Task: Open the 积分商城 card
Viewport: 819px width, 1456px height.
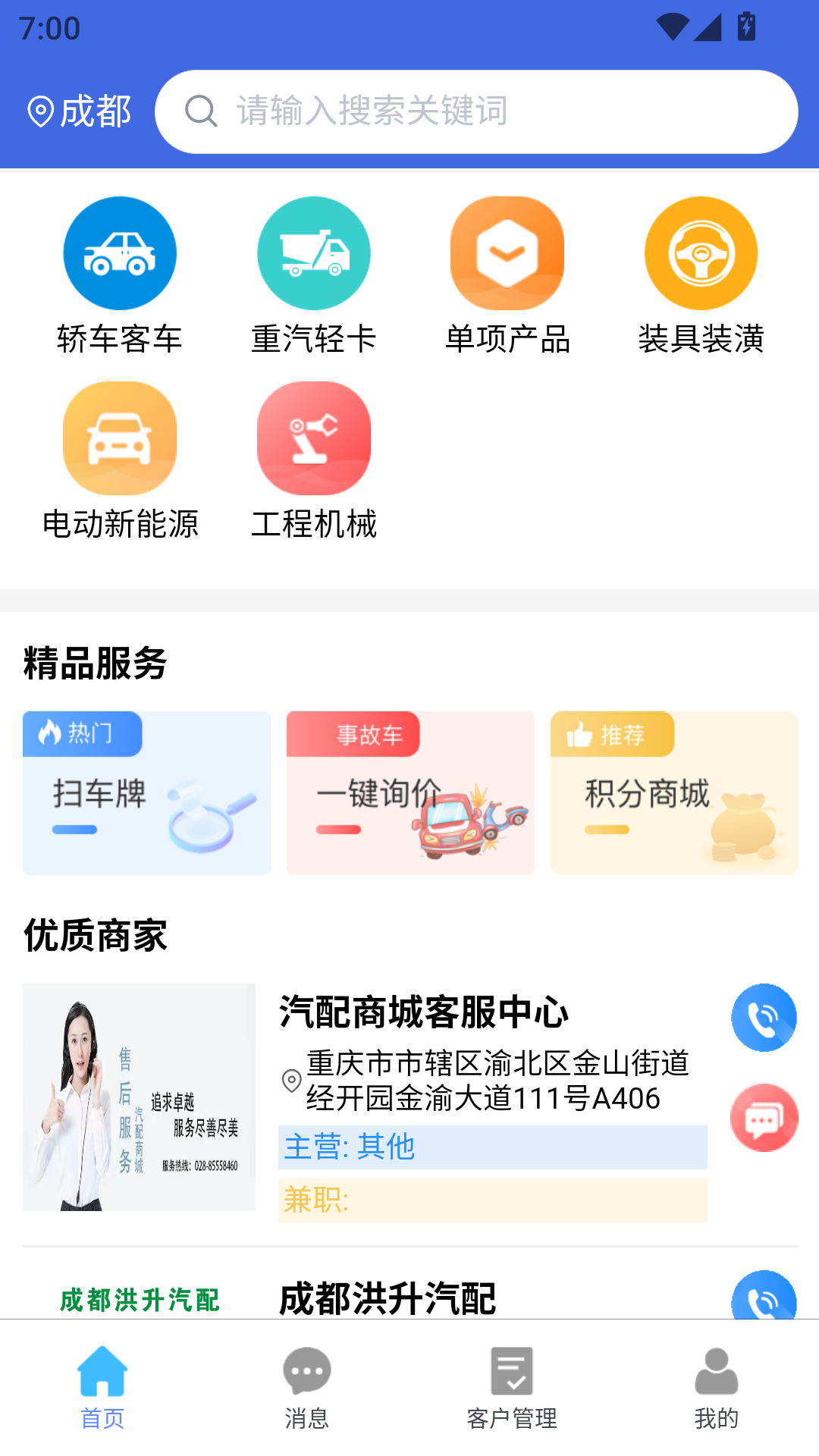Action: (x=674, y=793)
